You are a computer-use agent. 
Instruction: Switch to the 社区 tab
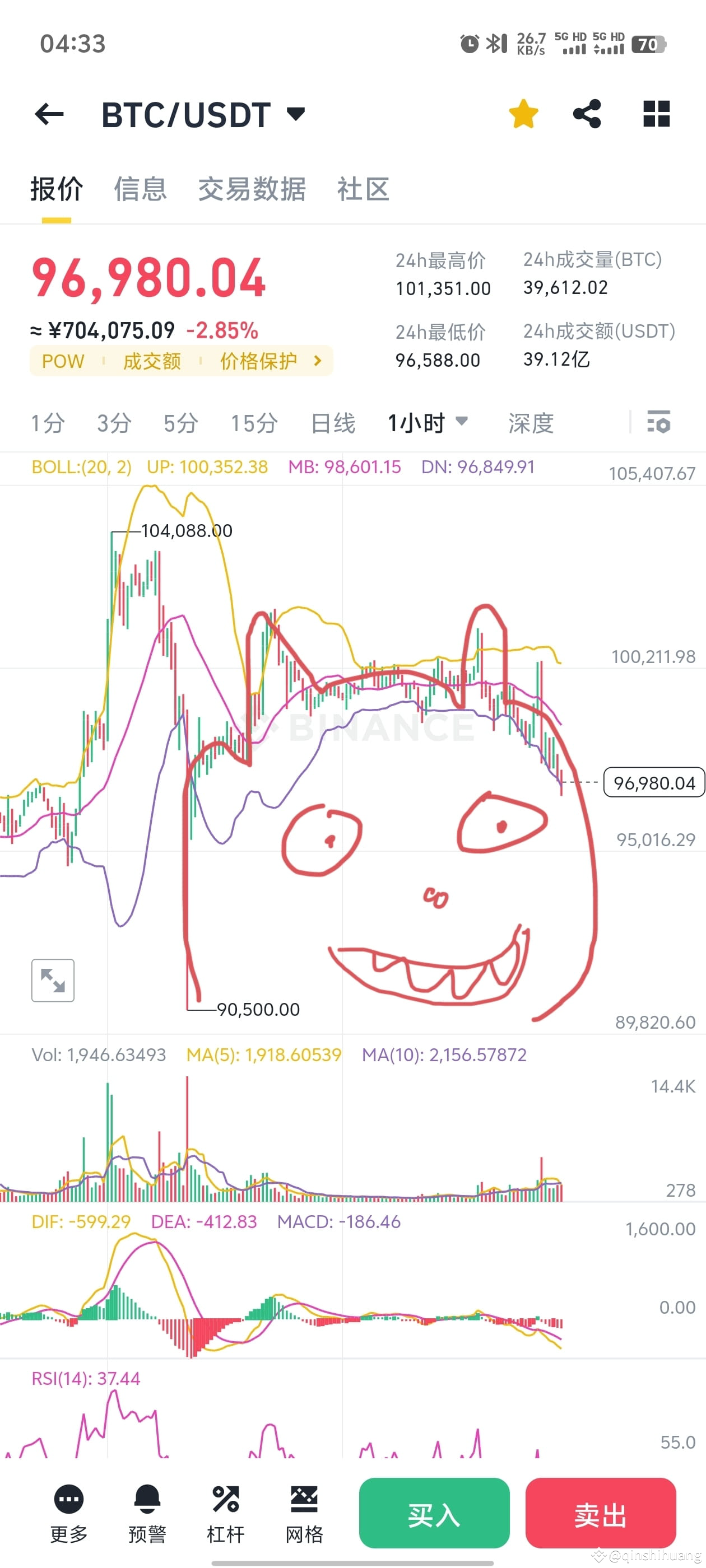363,190
